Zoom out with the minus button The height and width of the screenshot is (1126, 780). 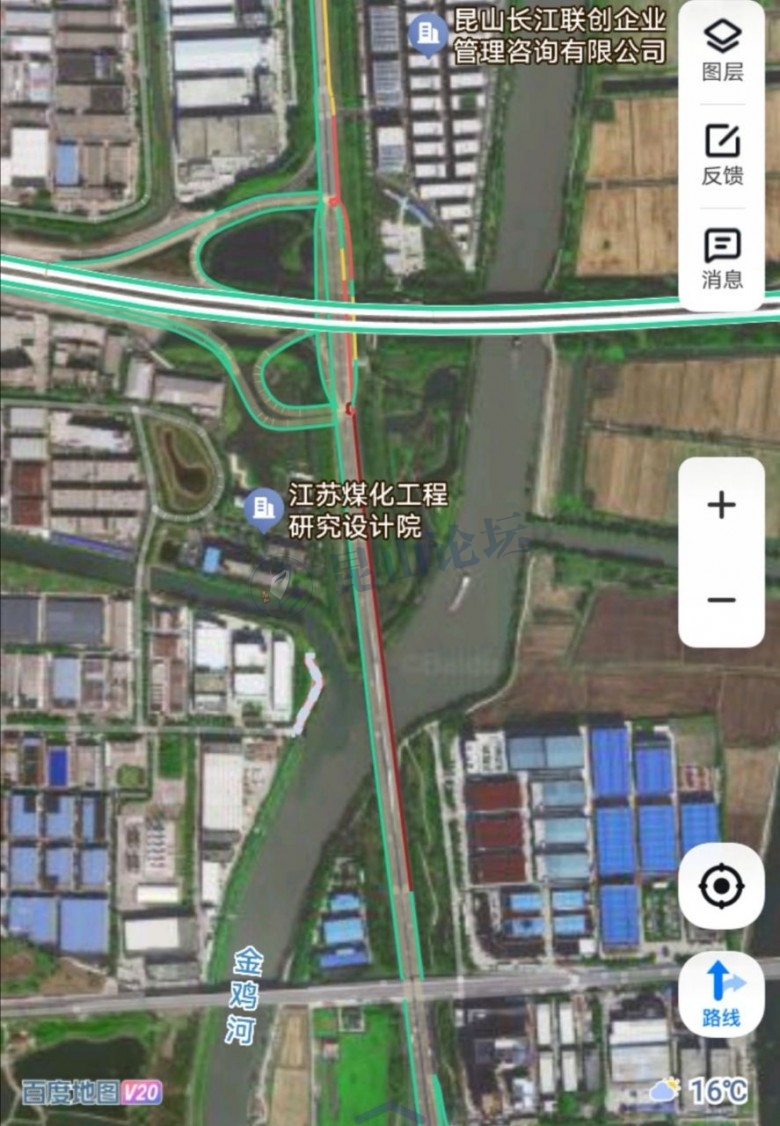point(721,600)
